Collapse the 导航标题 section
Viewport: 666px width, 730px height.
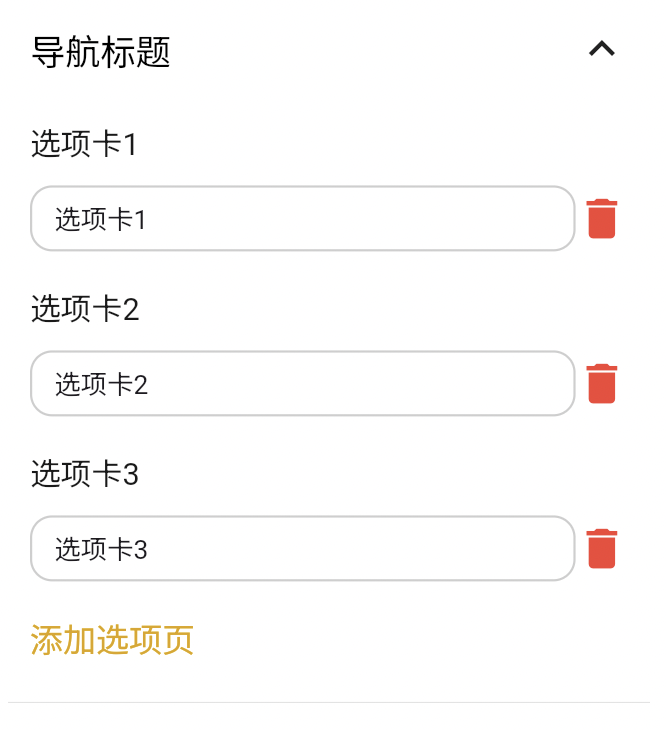(601, 49)
